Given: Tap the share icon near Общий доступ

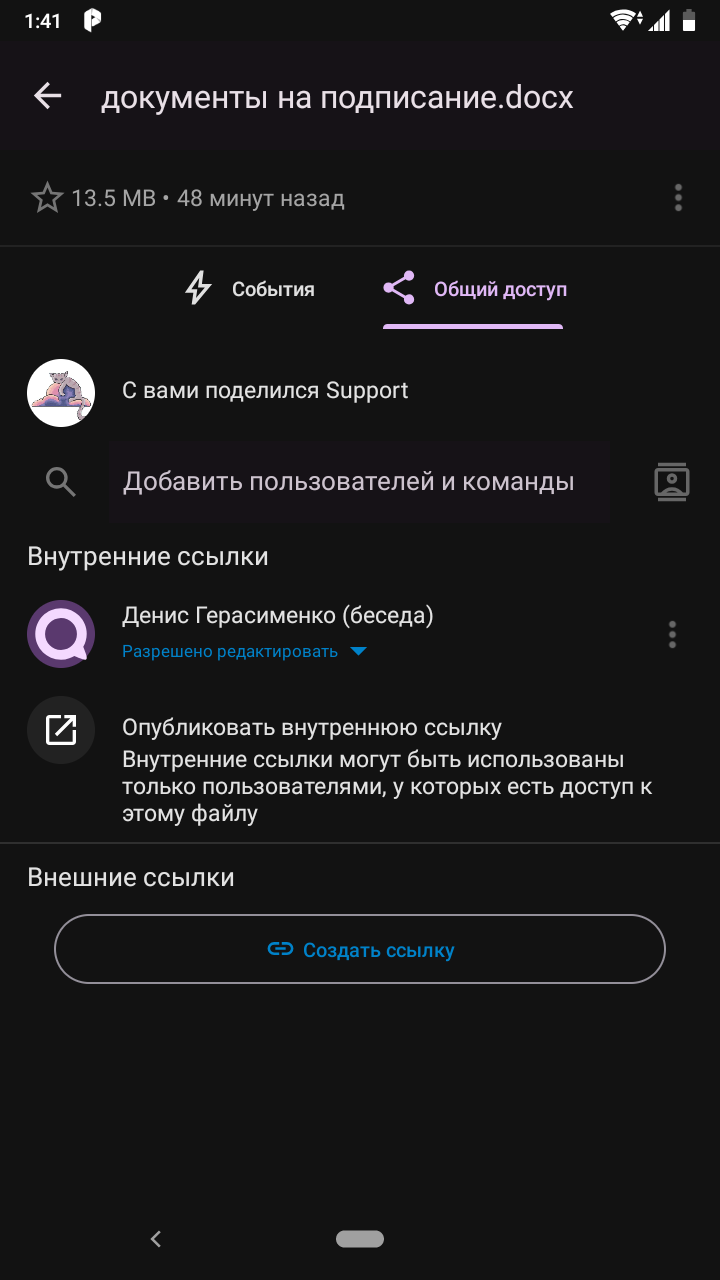Looking at the screenshot, I should [x=399, y=289].
